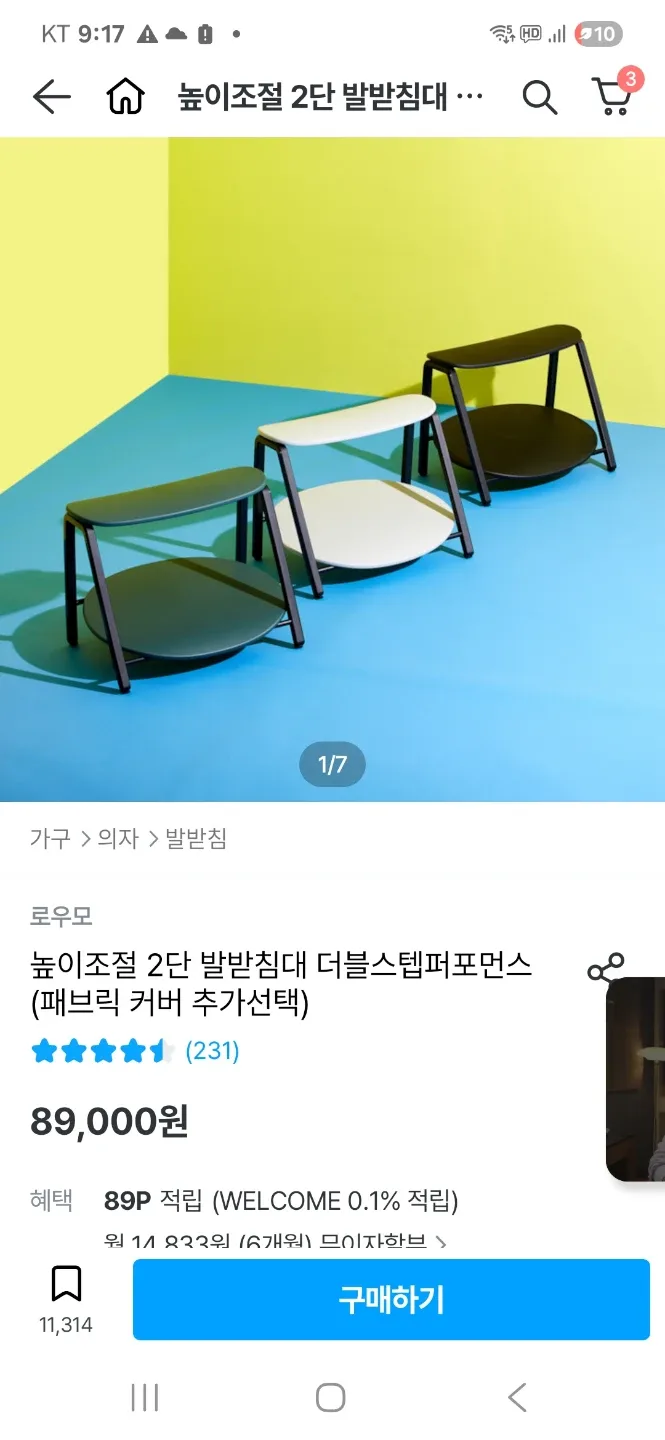The width and height of the screenshot is (665, 1440).
Task: Open the floating video thumbnail
Action: pyautogui.click(x=636, y=1080)
